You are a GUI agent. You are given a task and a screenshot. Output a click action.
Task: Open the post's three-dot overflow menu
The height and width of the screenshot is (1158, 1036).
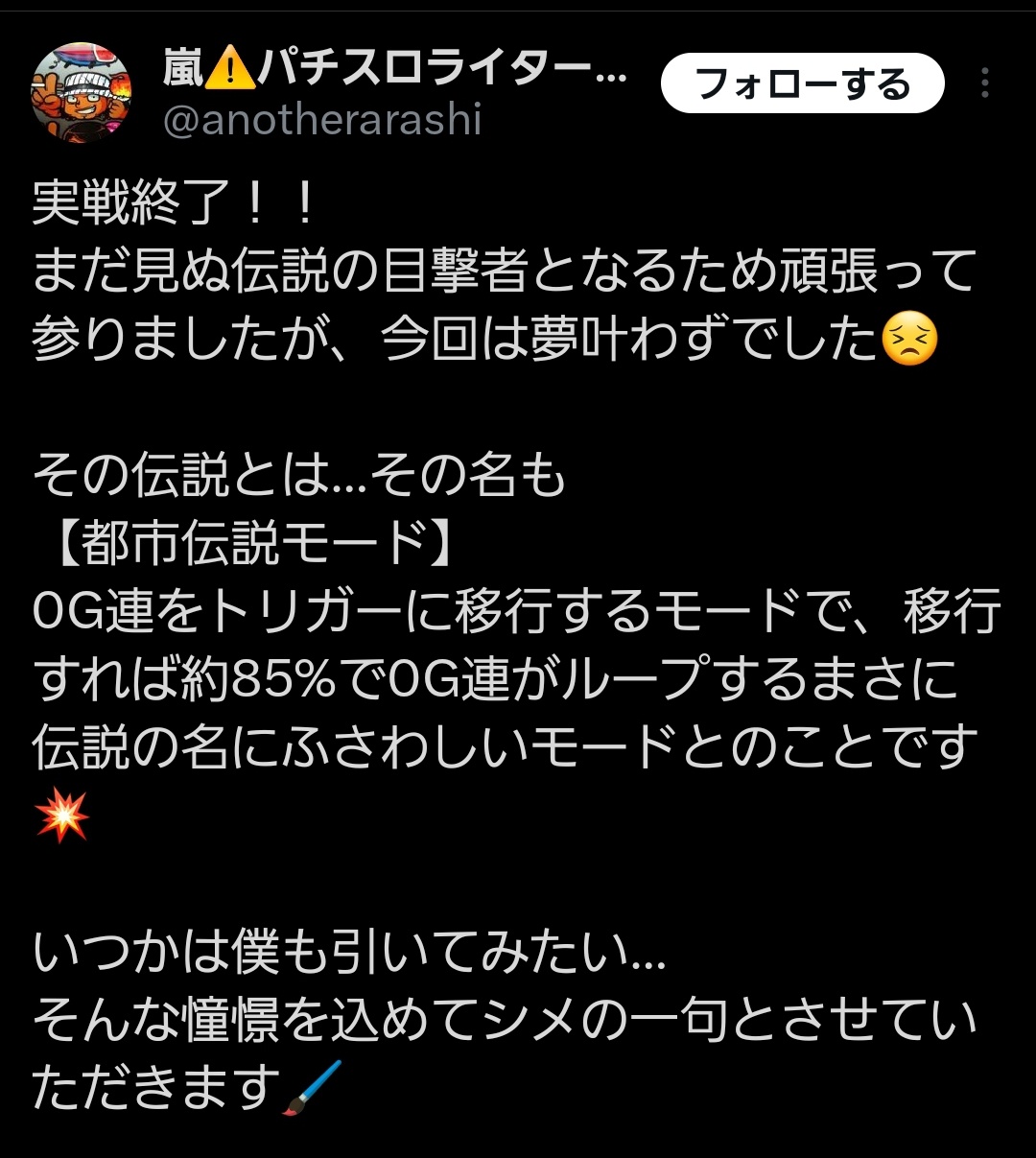[x=984, y=83]
